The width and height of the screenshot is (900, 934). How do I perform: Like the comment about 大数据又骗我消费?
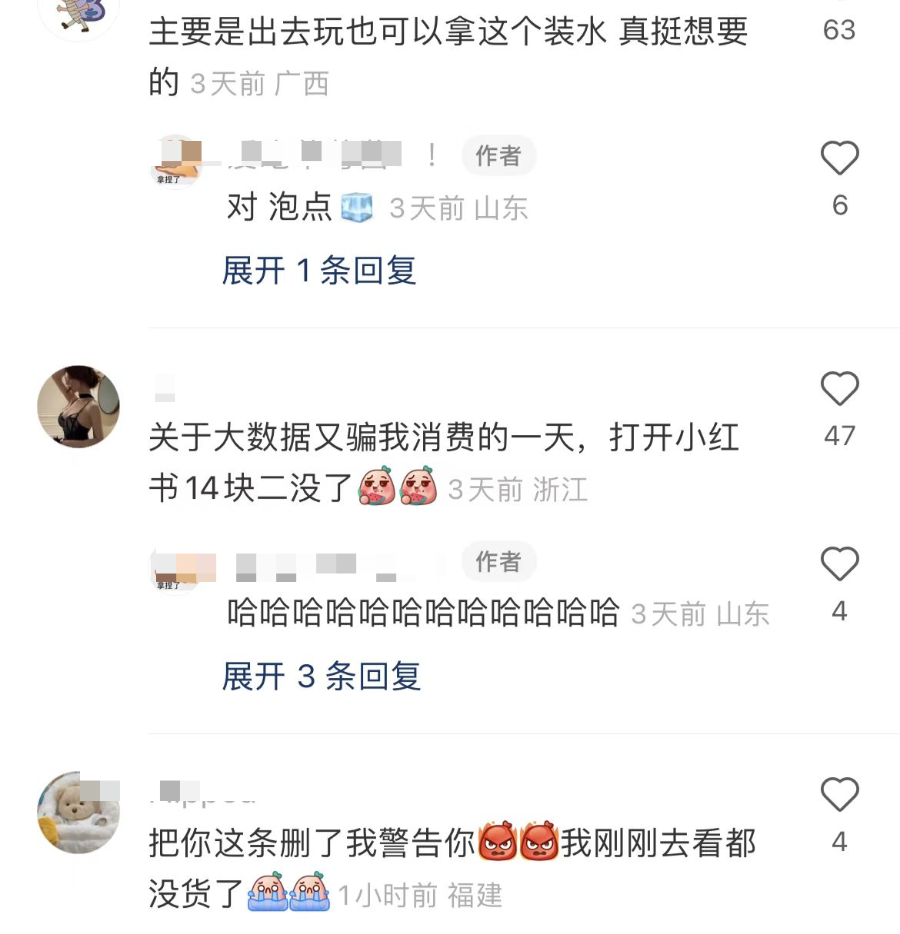pos(839,389)
